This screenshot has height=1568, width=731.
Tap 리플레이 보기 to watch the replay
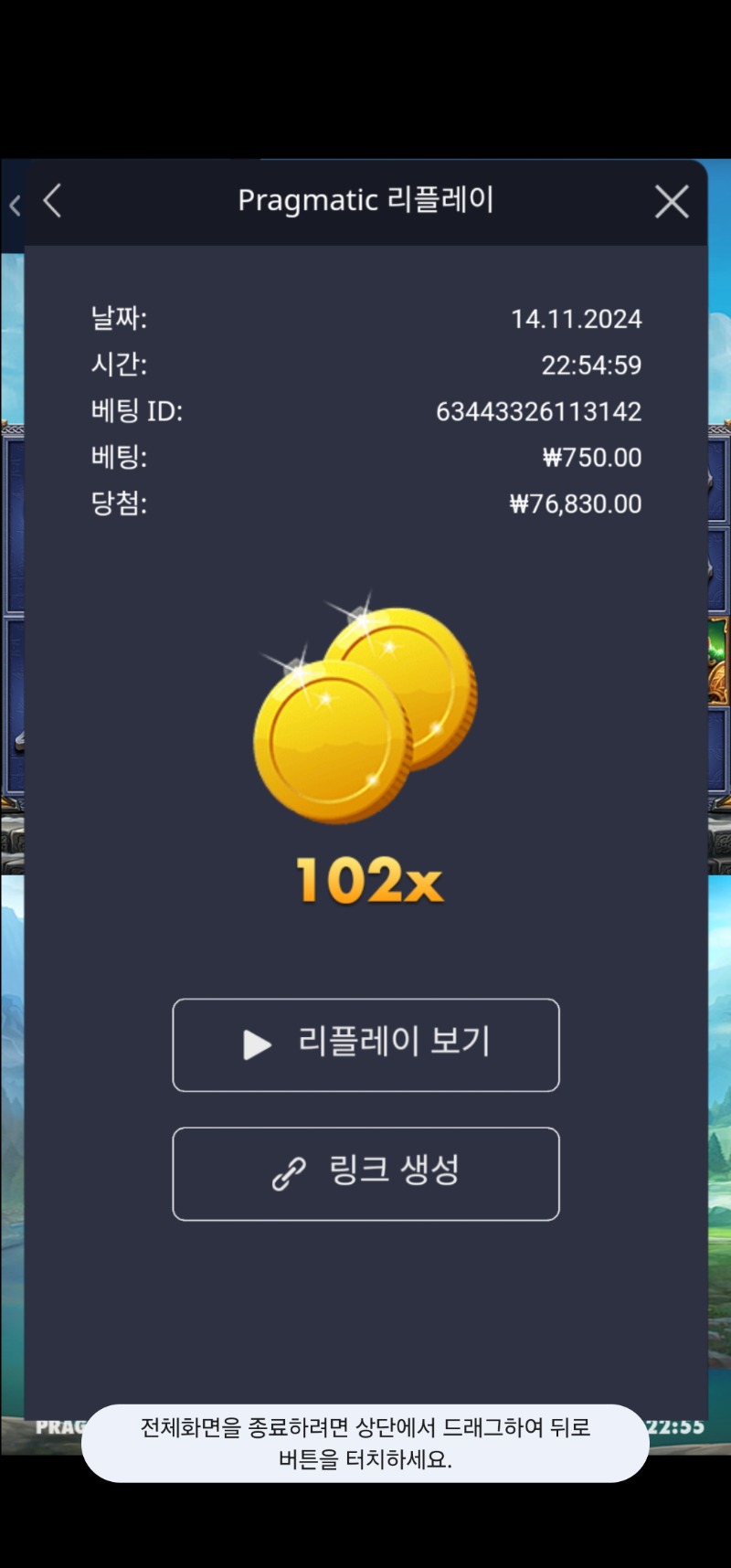click(365, 1044)
